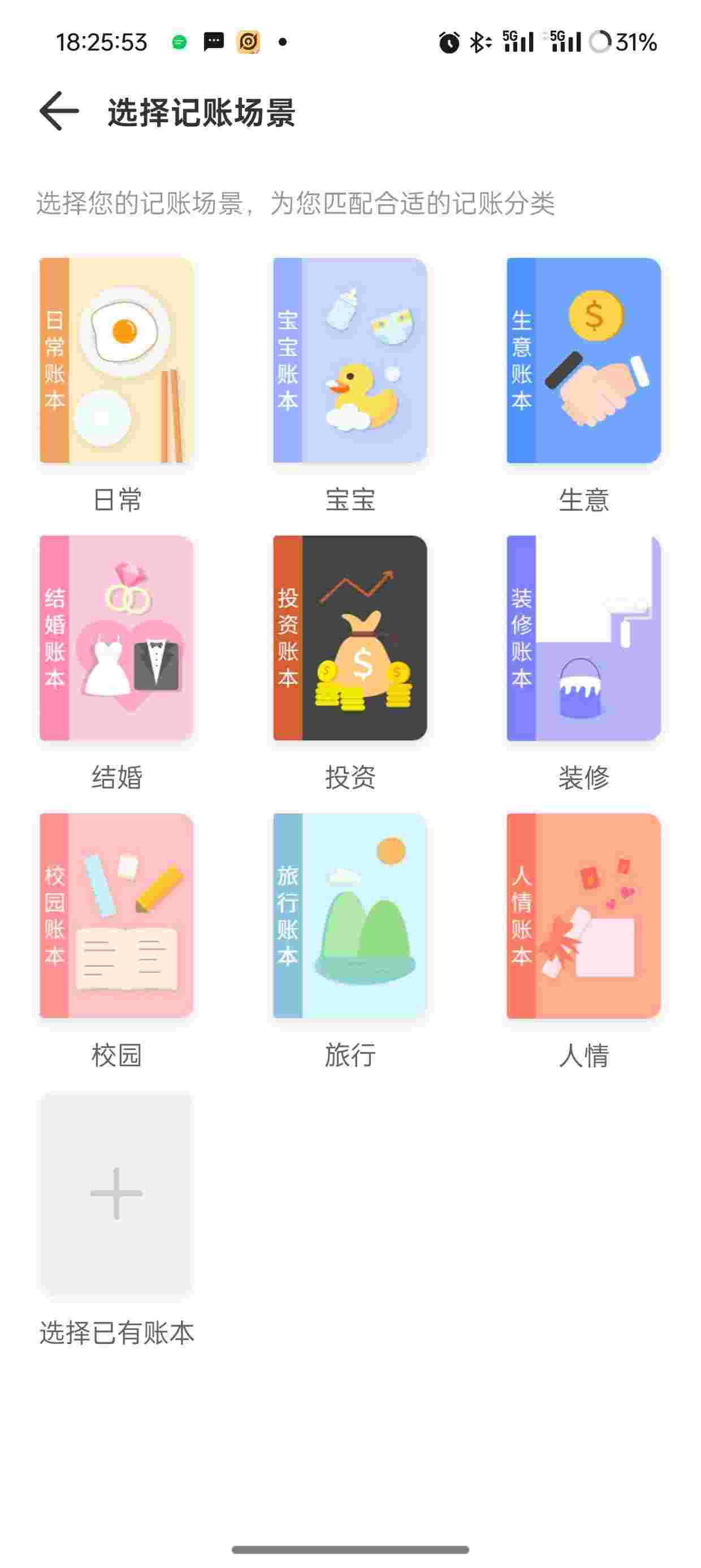Select the 投资 investment ledger
Viewport: 701px width, 1568px height.
(x=350, y=638)
